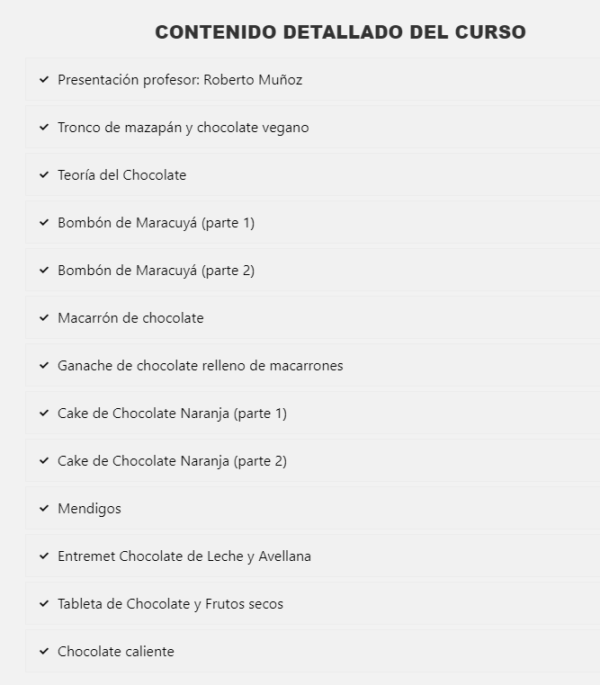Expand the Chocolate caliente section
The width and height of the screenshot is (600, 685).
116,651
